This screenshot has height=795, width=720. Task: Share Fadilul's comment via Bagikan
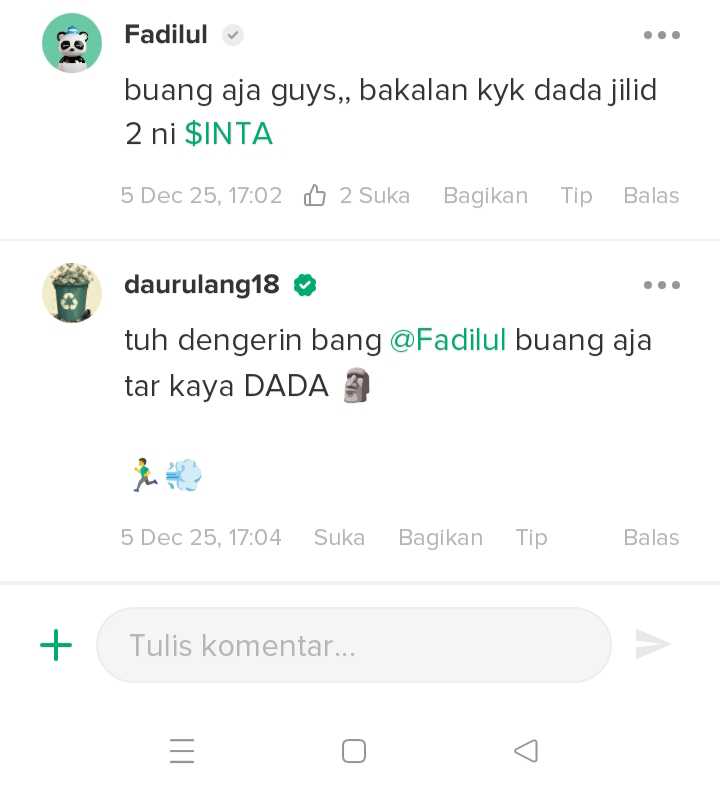click(x=485, y=196)
